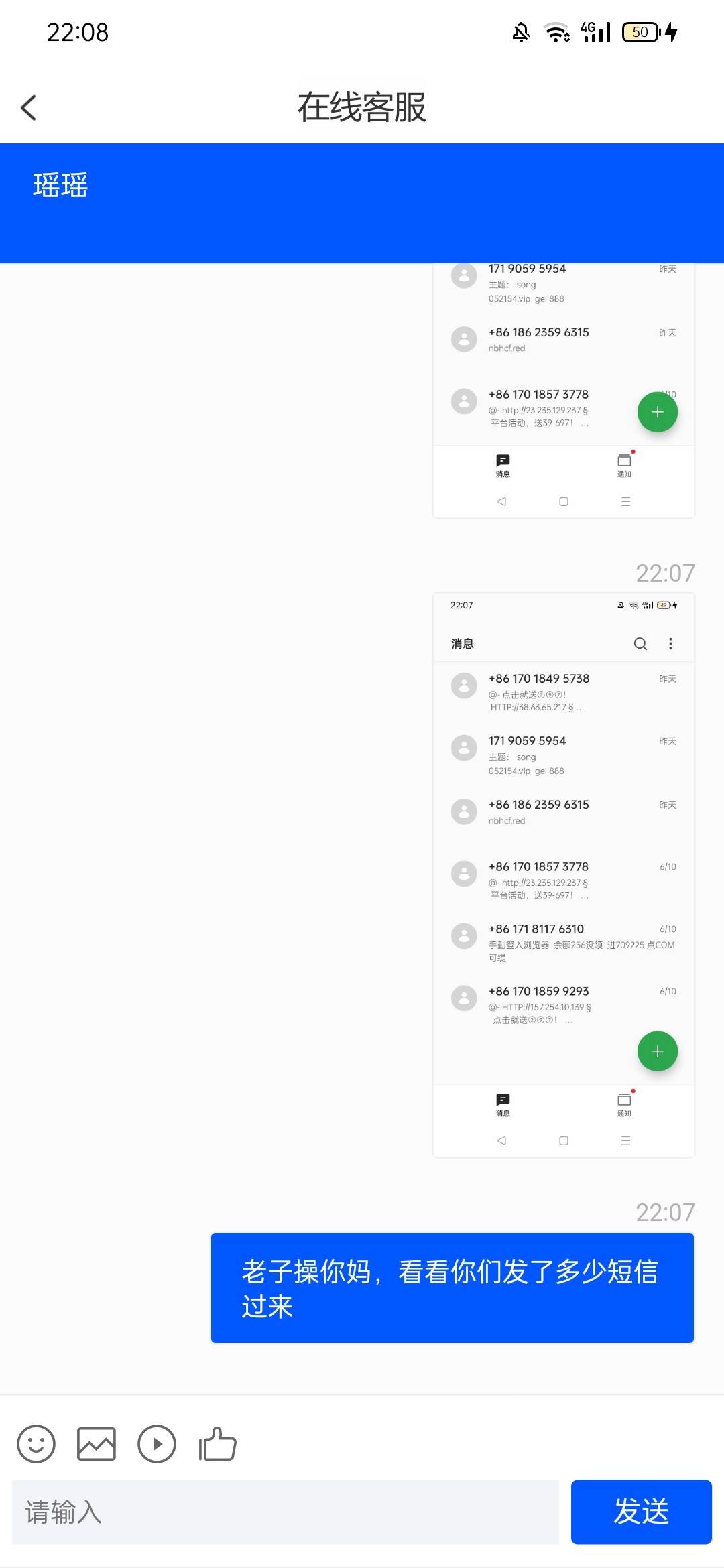Go back from the 在线客服 chat
This screenshot has width=724, height=1568.
(x=28, y=107)
